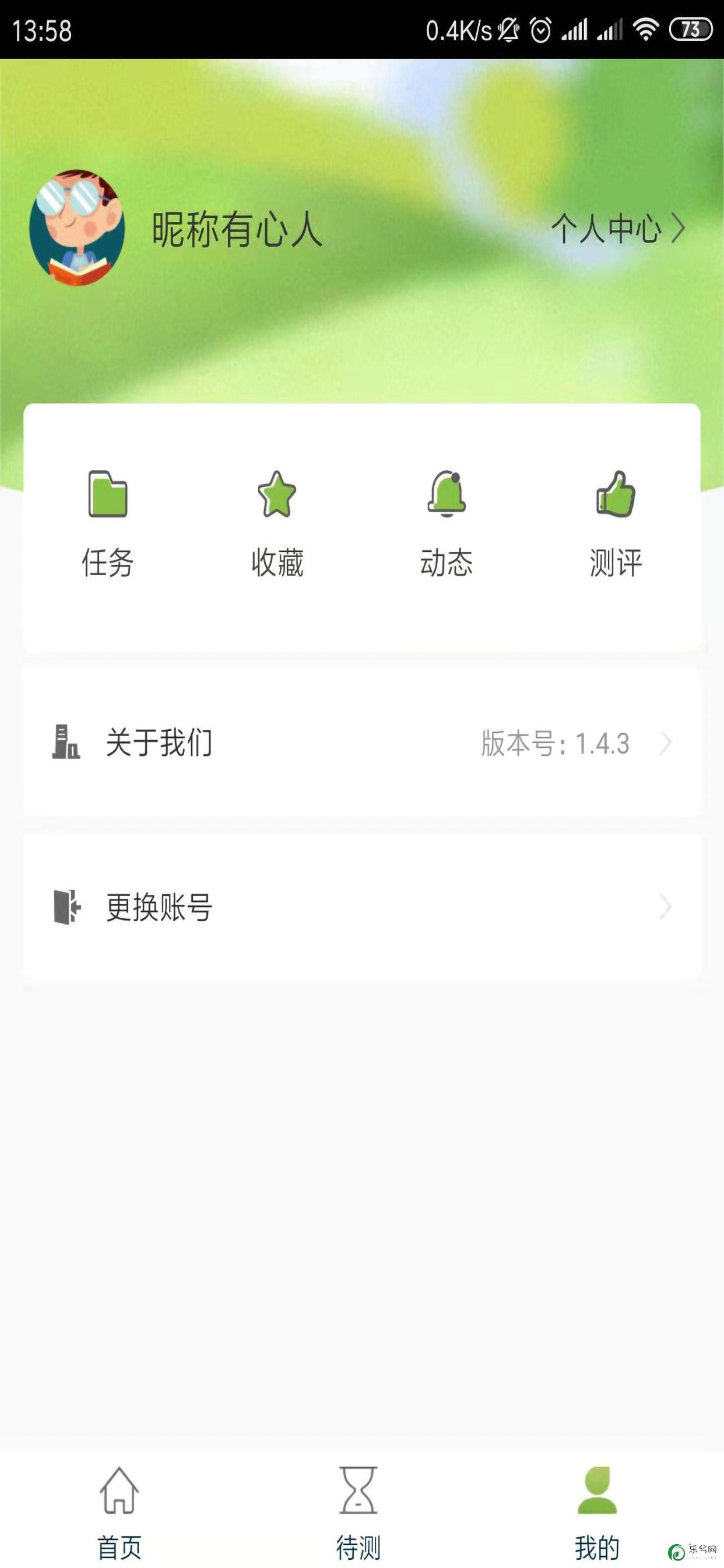Image resolution: width=724 pixels, height=1568 pixels.
Task: Select 更换账号 to switch account
Action: pos(362,907)
